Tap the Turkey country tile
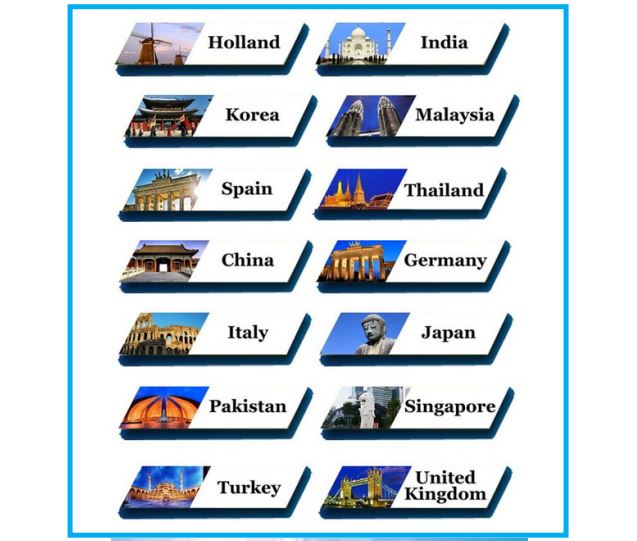This screenshot has width=637, height=541. [215, 488]
